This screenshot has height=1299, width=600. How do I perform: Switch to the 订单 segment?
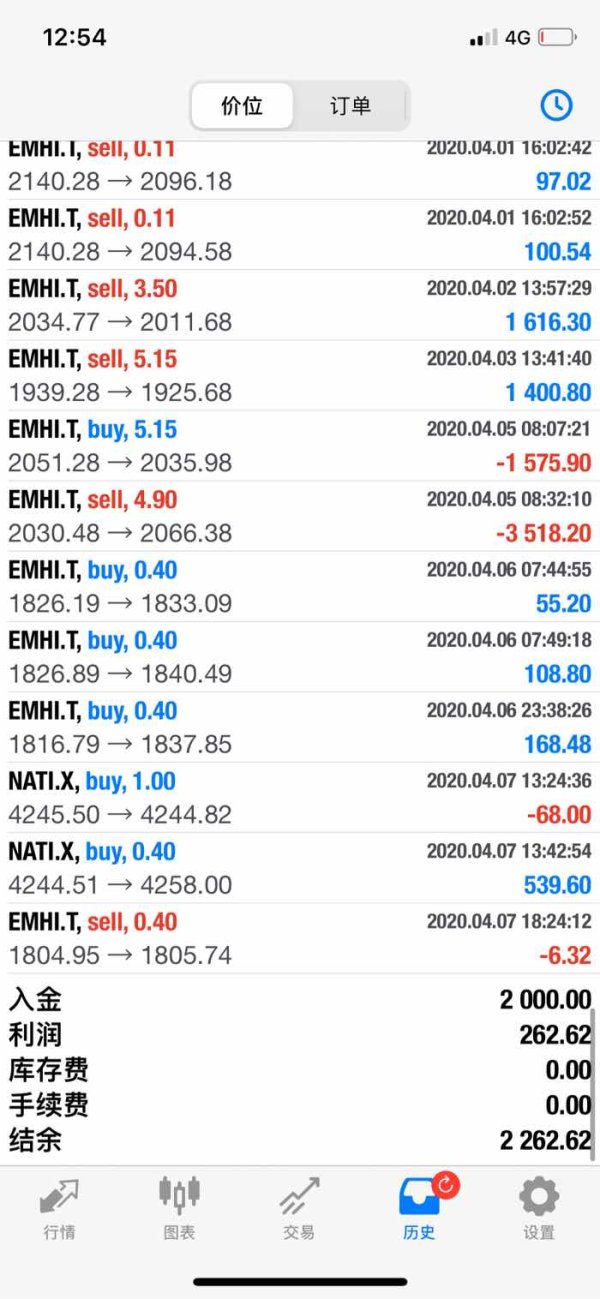pos(350,106)
